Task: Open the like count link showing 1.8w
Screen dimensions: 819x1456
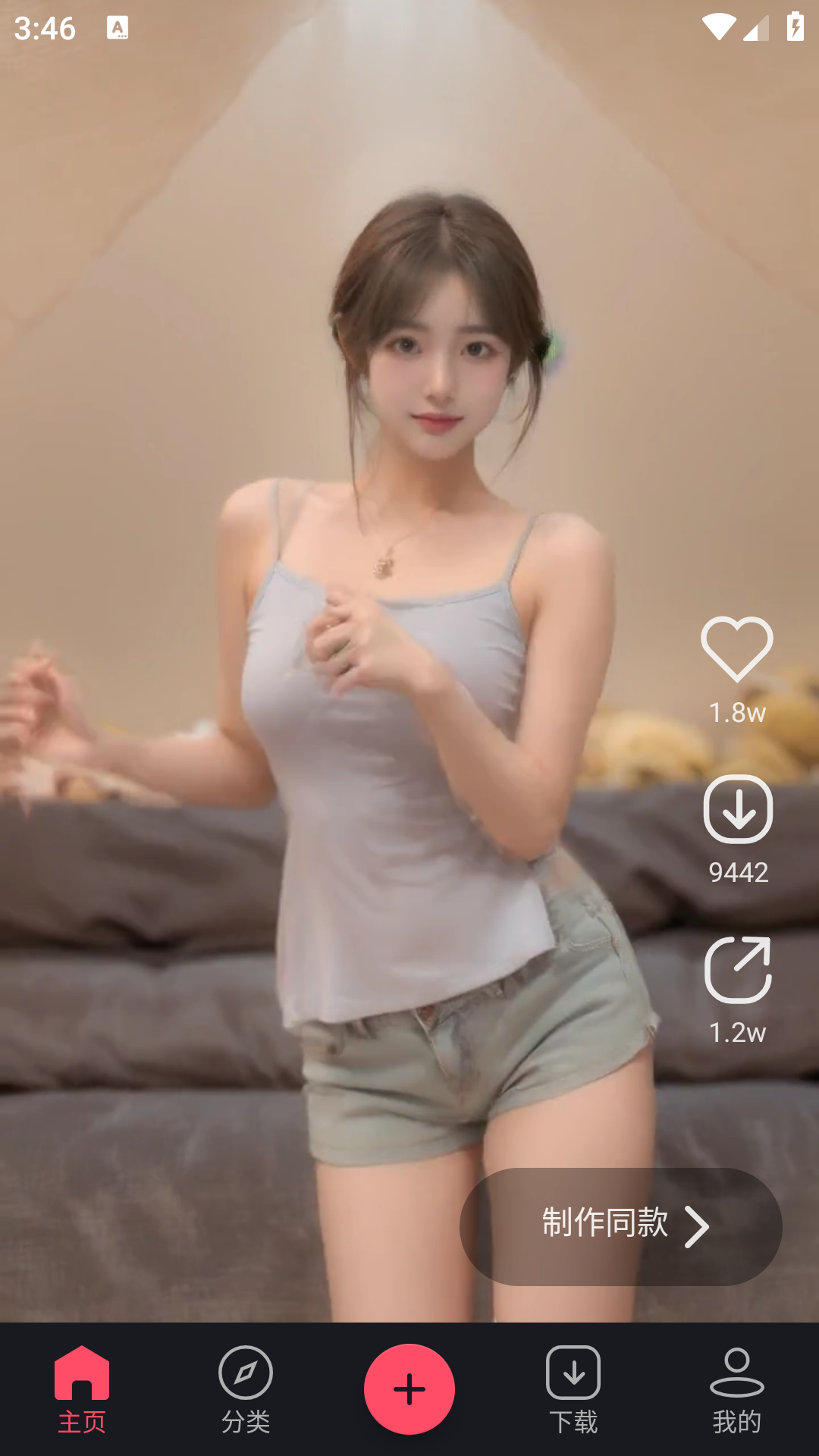Action: (x=737, y=711)
